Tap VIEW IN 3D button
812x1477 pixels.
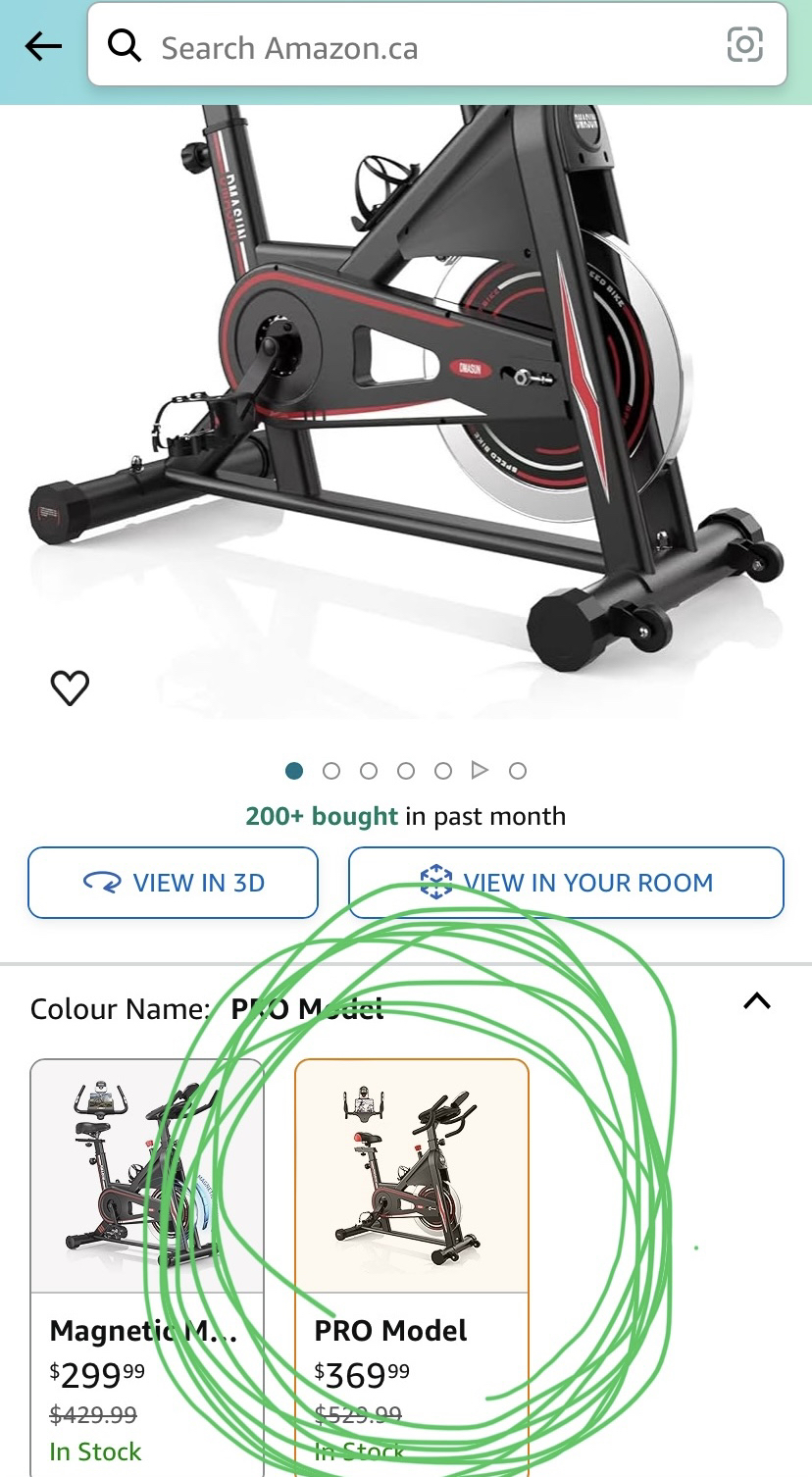173,883
